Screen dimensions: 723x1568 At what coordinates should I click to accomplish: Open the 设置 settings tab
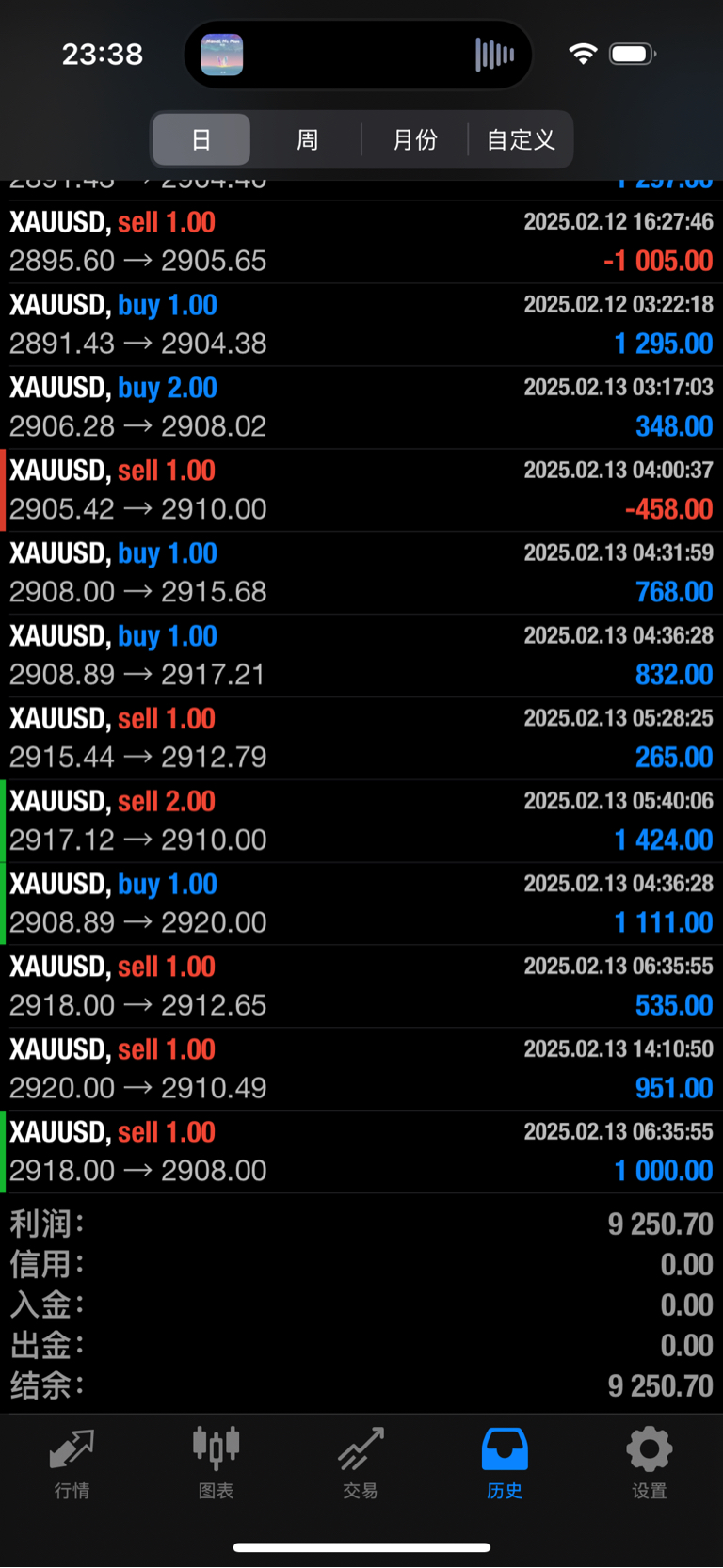click(x=650, y=1464)
